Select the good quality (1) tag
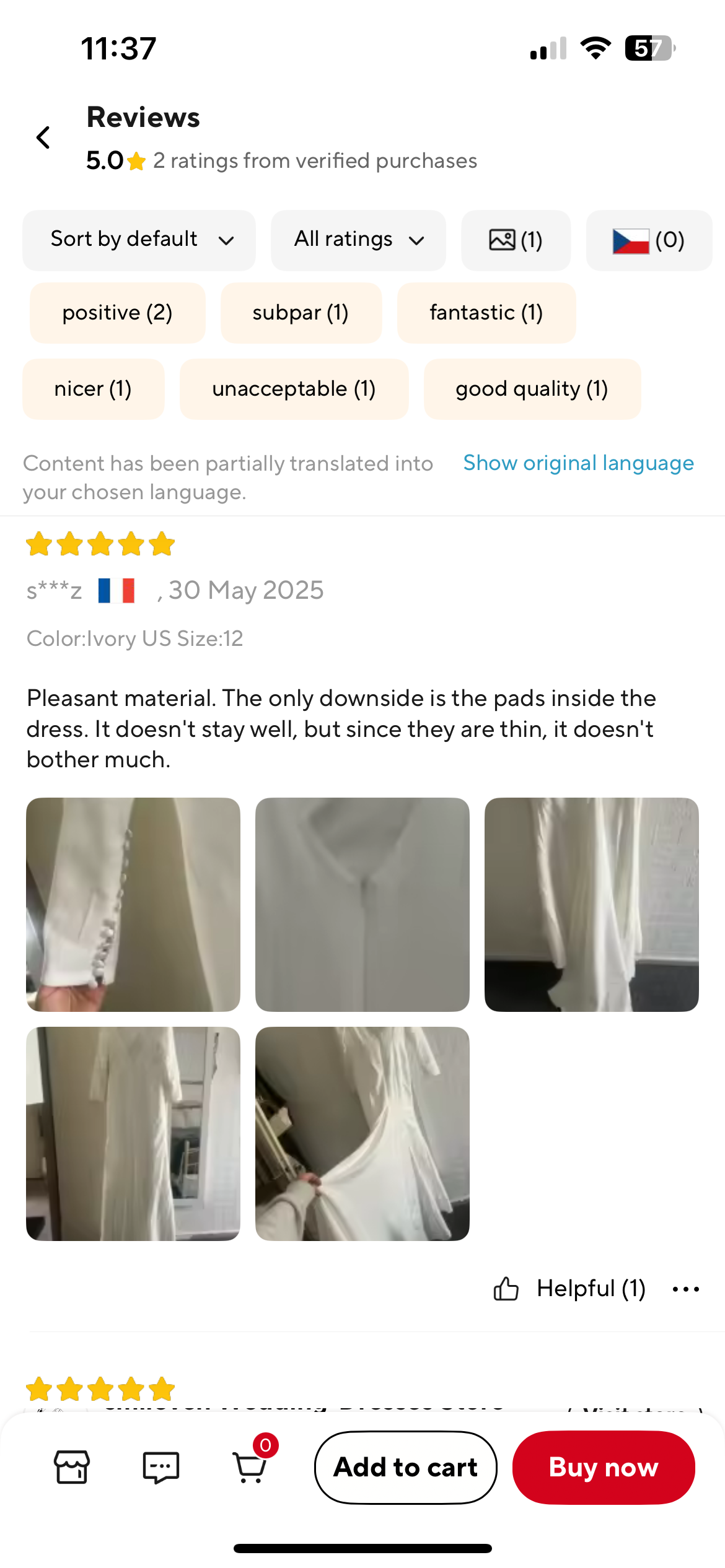Viewport: 725px width, 1568px height. click(x=532, y=389)
